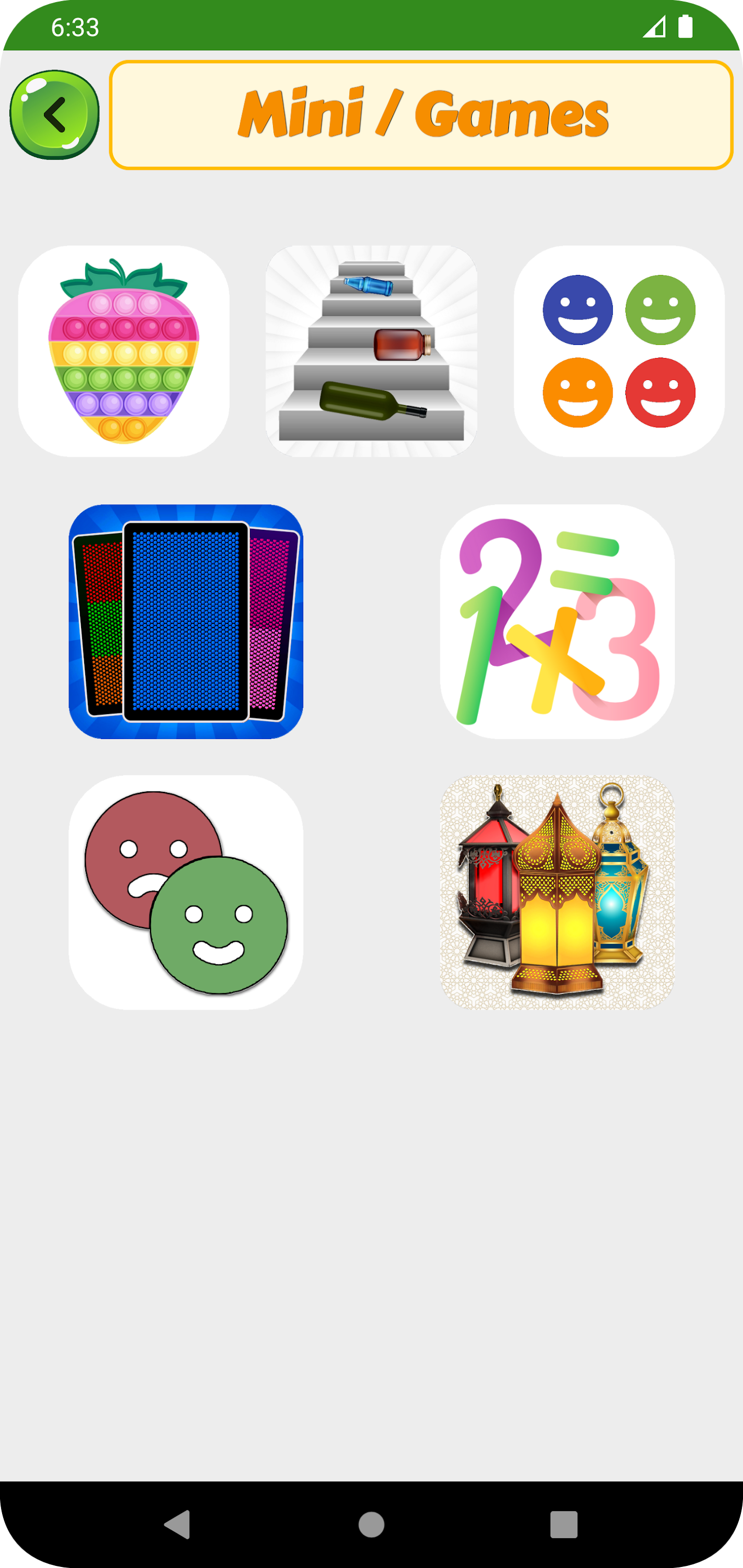Start the colorful numbers math game

(557, 621)
